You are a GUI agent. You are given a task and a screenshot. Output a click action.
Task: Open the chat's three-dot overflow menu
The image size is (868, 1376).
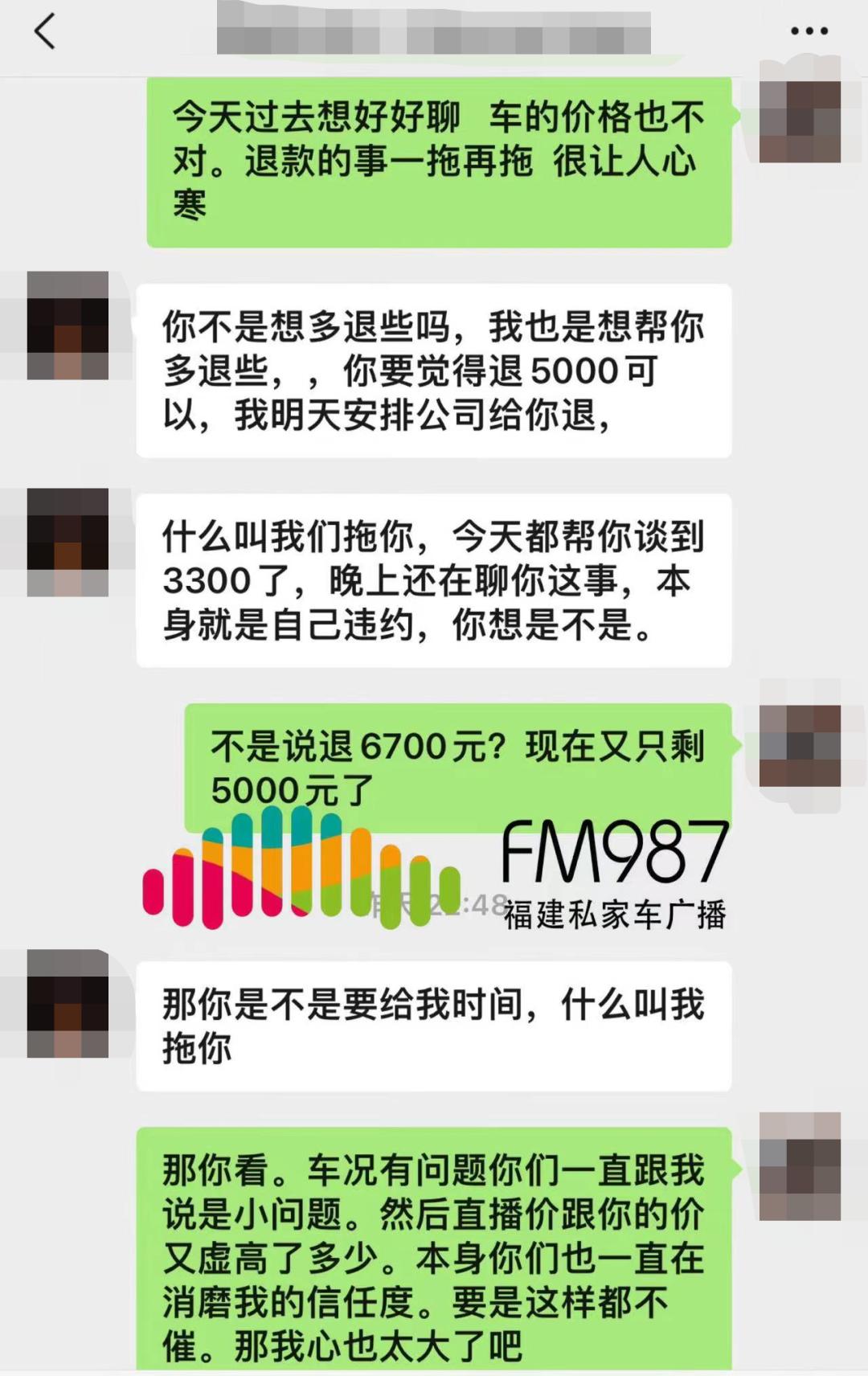(x=809, y=31)
